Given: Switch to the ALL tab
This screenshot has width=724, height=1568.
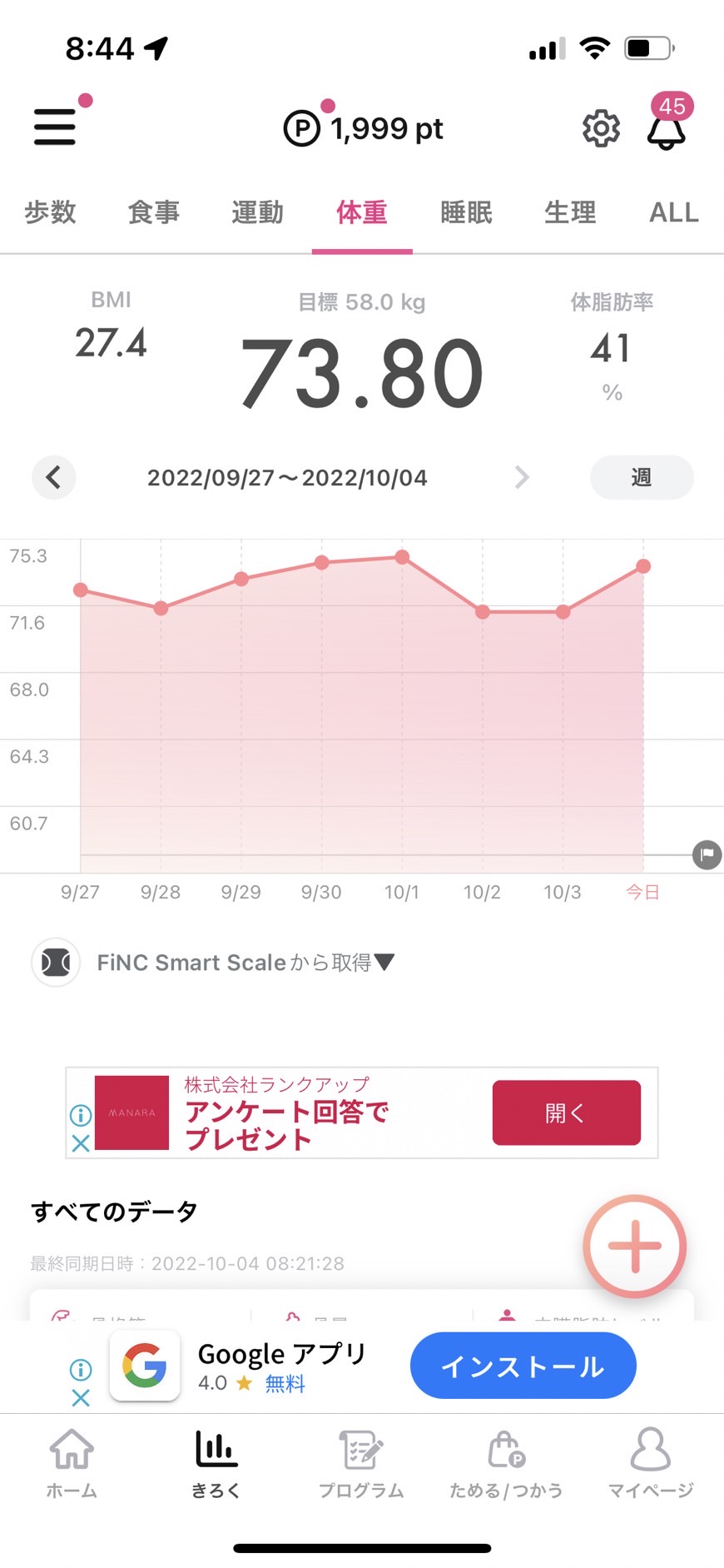Looking at the screenshot, I should tap(674, 212).
